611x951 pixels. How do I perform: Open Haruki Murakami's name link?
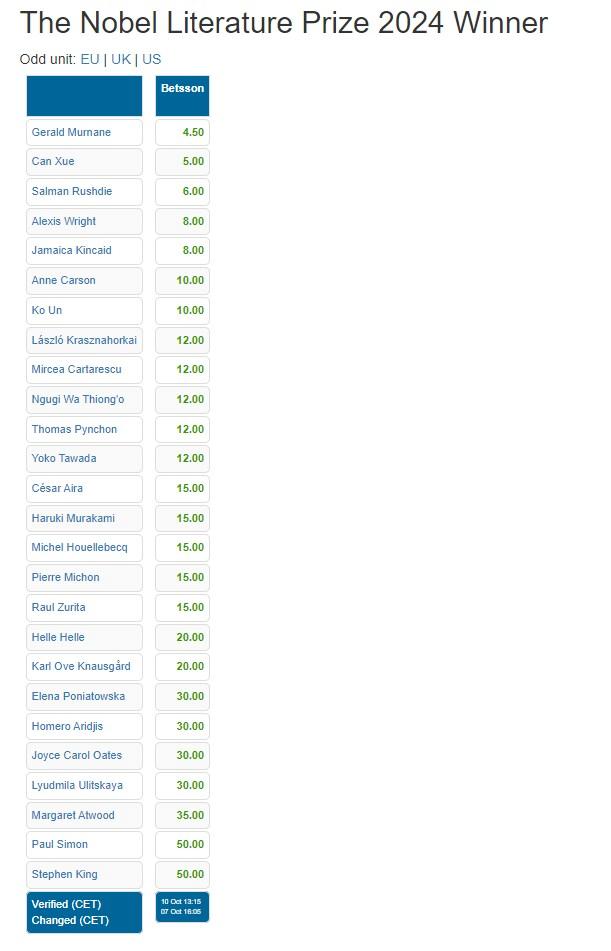[x=73, y=518]
